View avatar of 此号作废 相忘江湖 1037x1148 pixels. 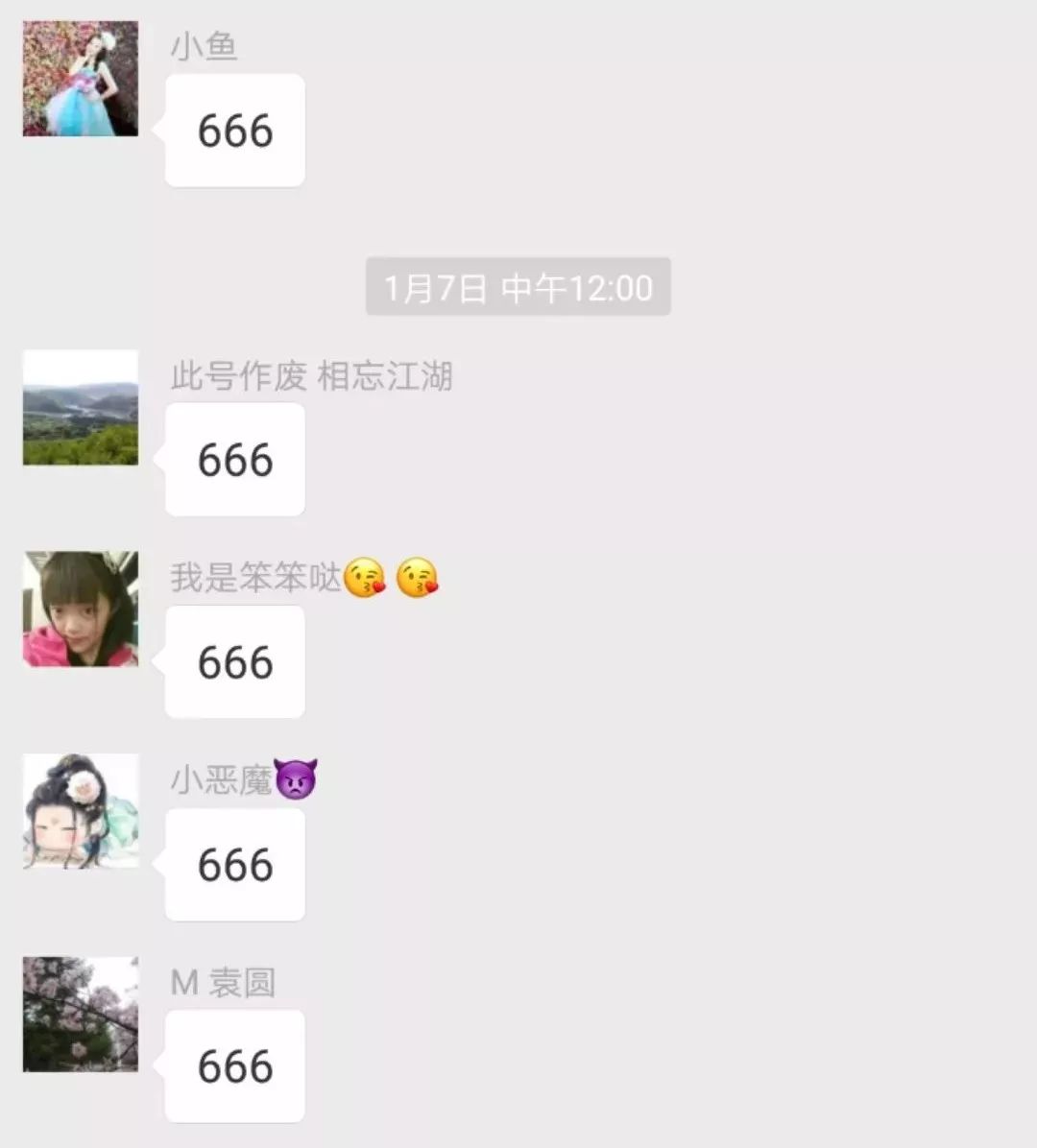coord(81,408)
